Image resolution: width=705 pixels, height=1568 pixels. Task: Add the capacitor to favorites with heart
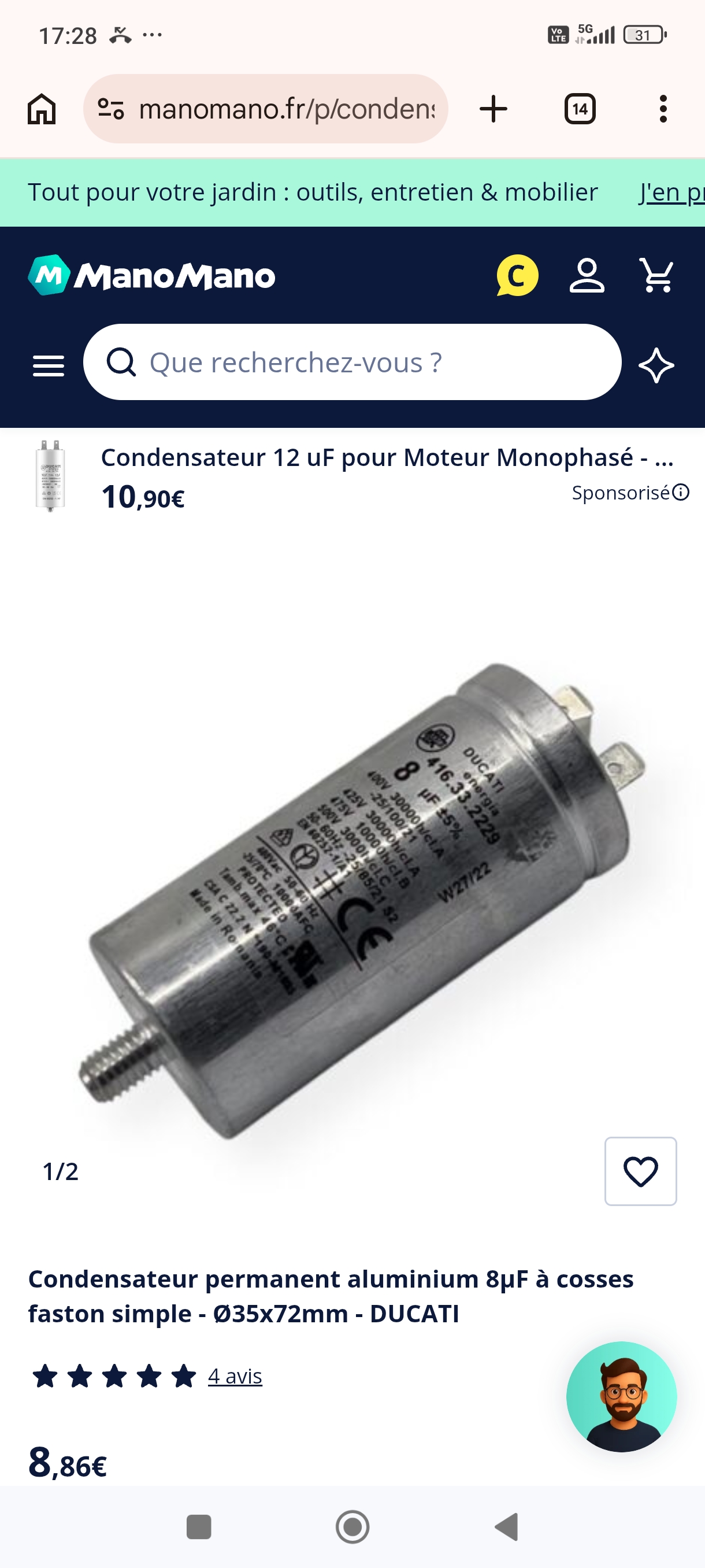[x=640, y=1171]
